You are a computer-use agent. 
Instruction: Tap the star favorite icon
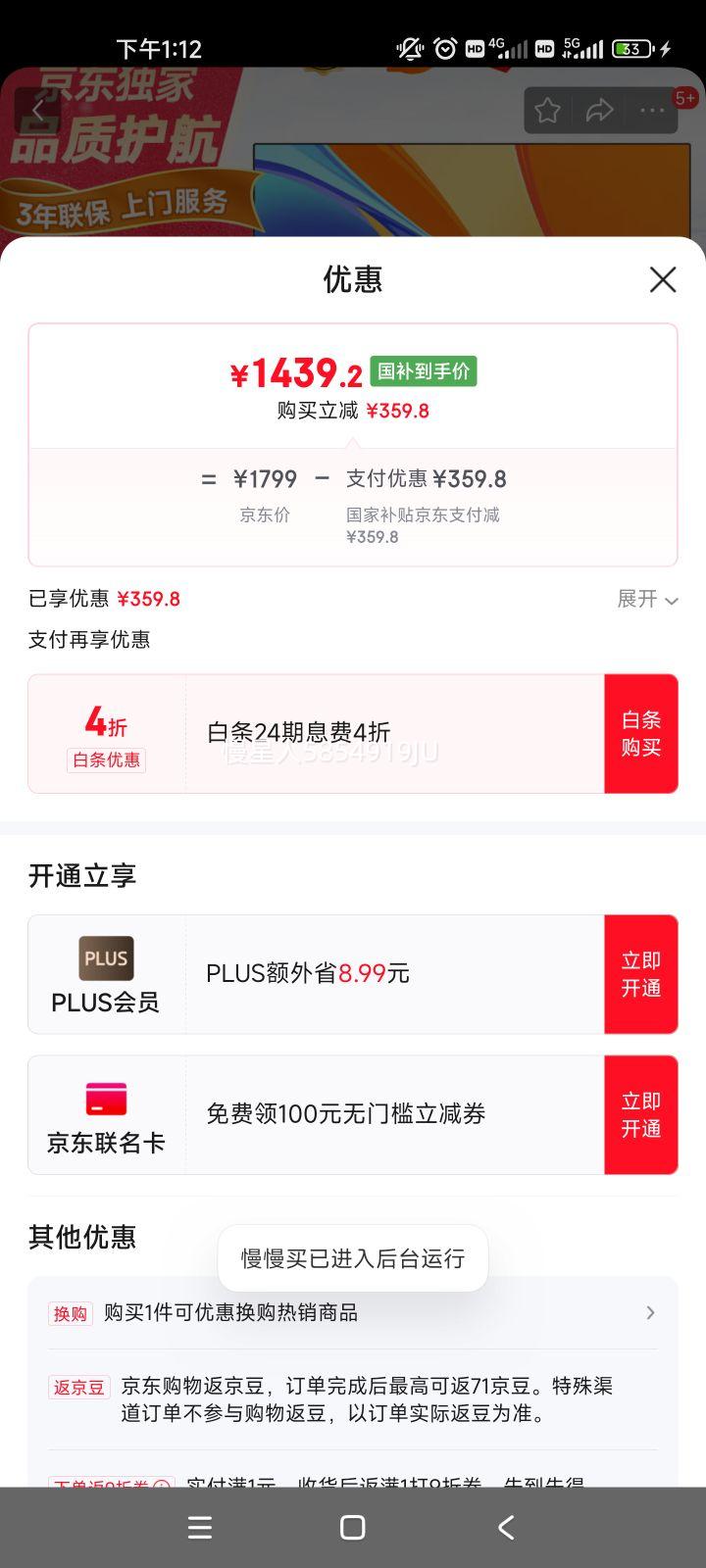pos(547,111)
